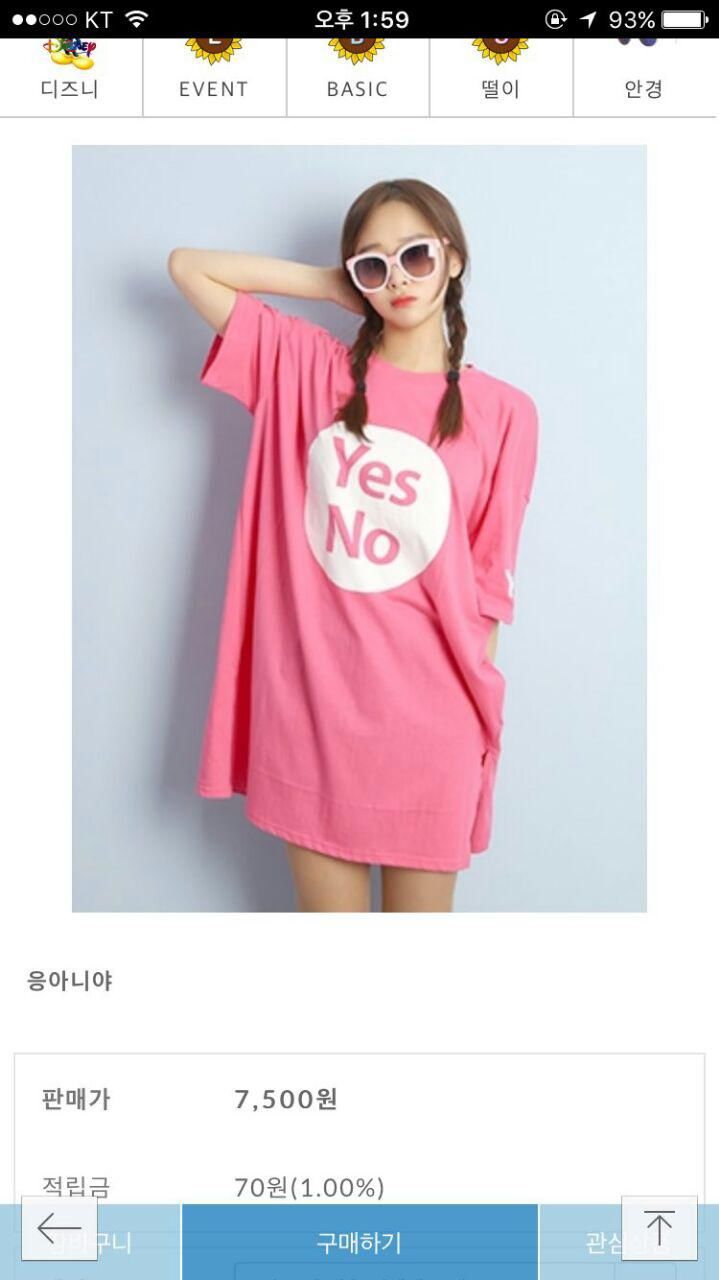719x1280 pixels.
Task: Tap 구매하기 to buy now
Action: (359, 1243)
